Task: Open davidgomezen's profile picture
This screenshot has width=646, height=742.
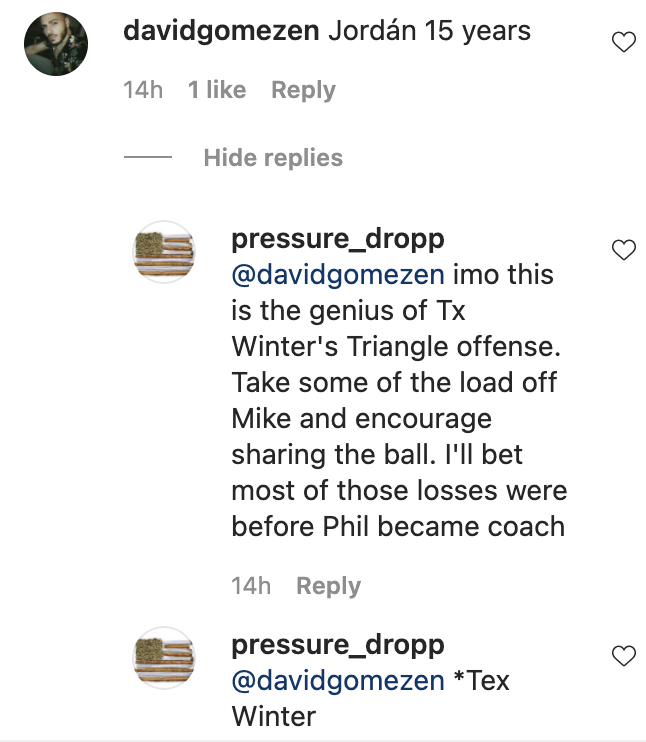Action: [x=56, y=44]
